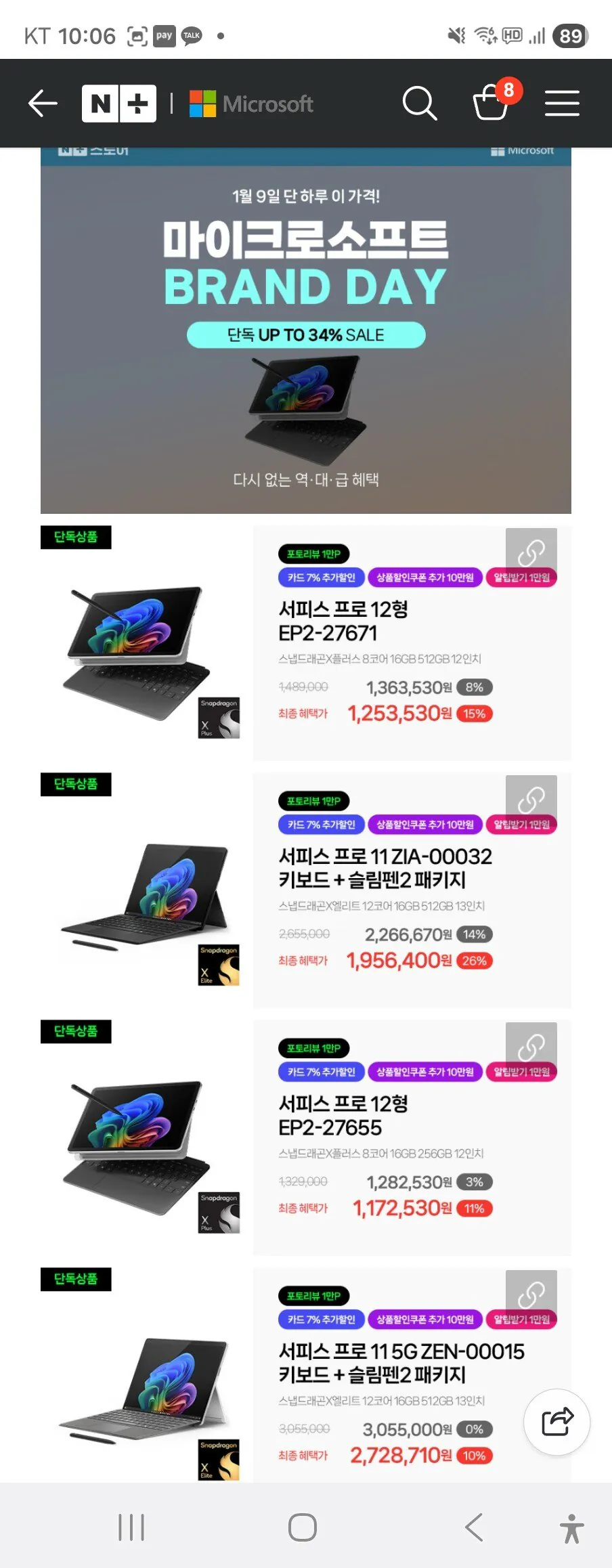Screen dimensions: 612x1568
Task: Tap the KakaoTalk notification icon in status bar
Action: 190,36
